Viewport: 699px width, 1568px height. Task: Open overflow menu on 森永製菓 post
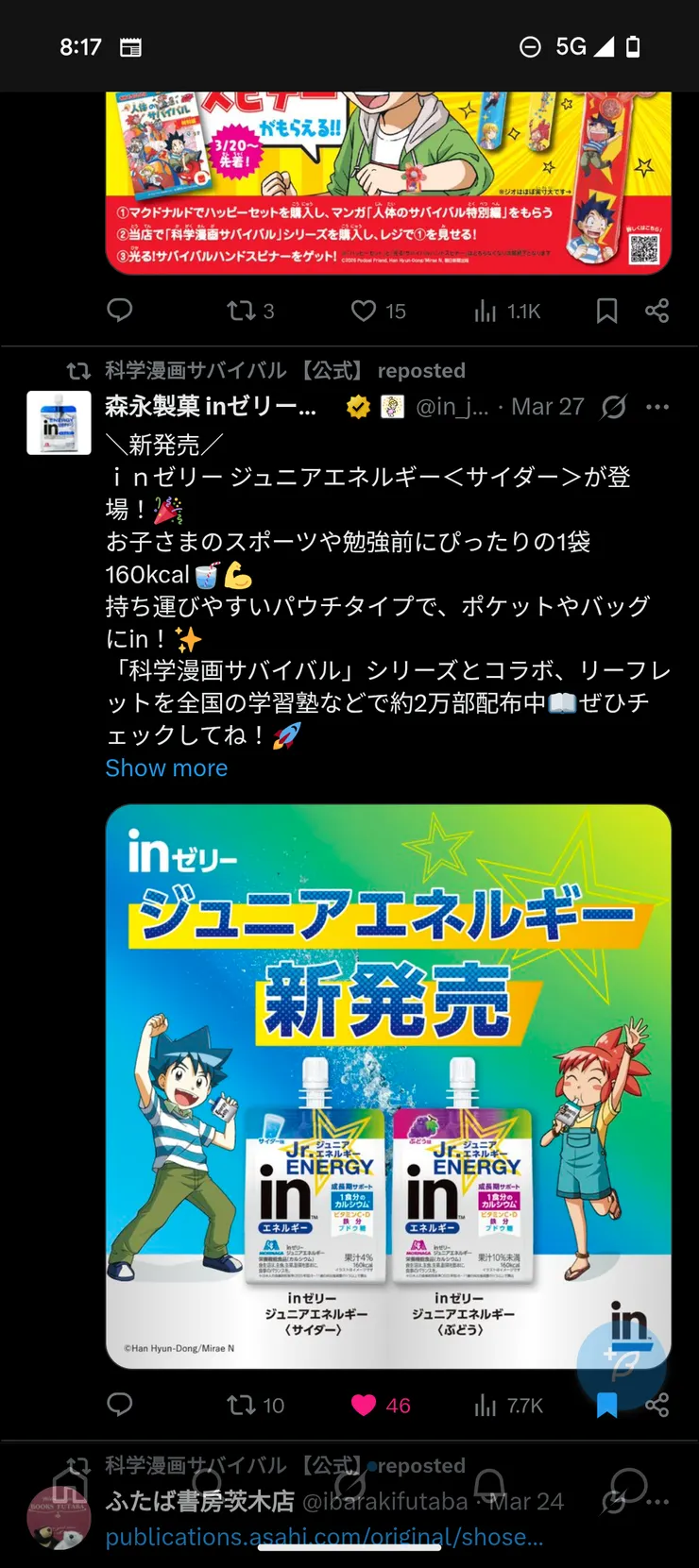click(657, 407)
